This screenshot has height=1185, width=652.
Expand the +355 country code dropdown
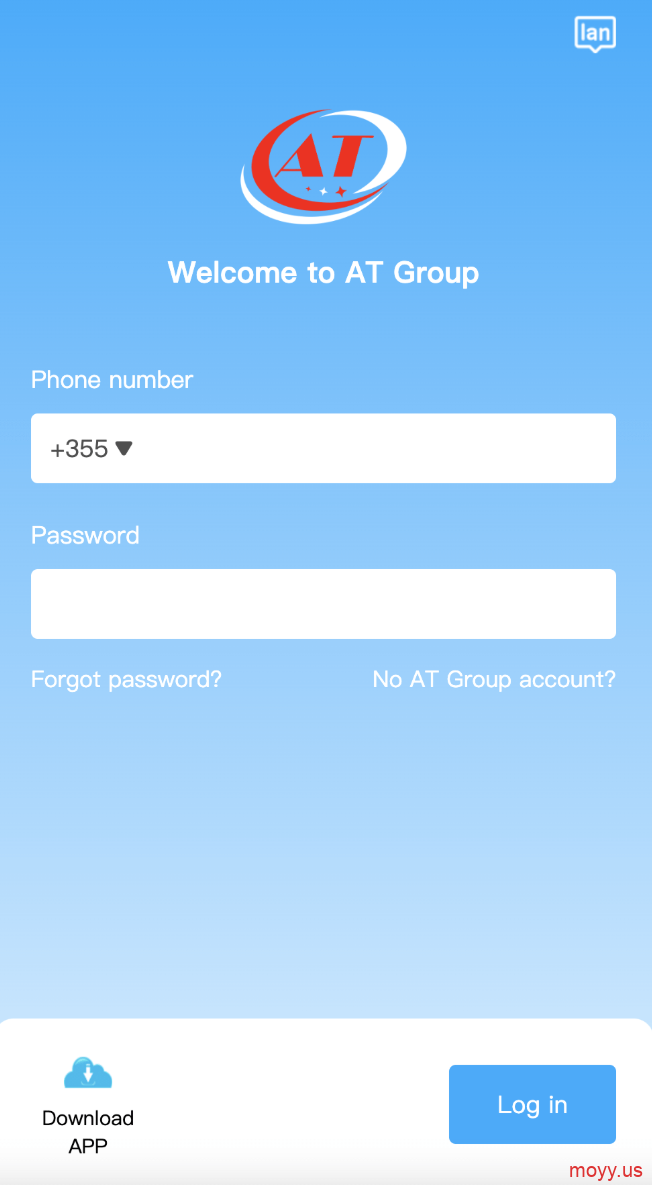point(91,449)
